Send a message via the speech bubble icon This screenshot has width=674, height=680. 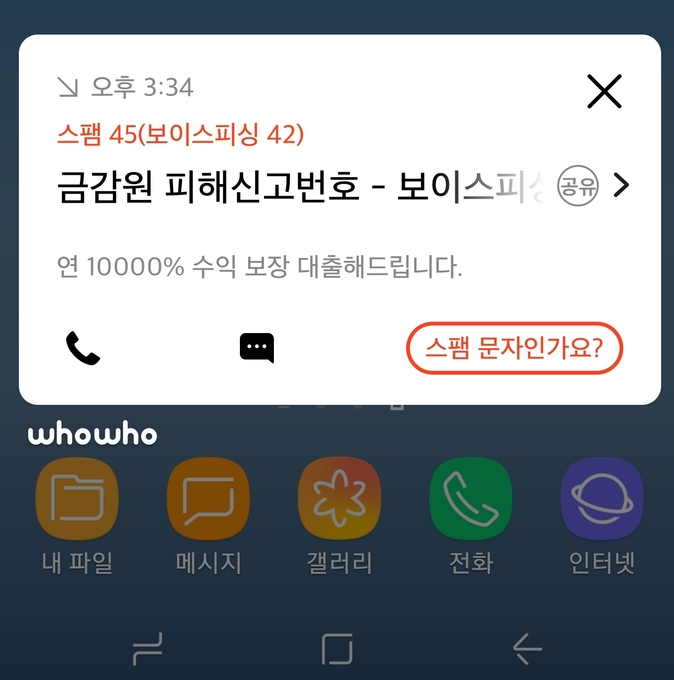[256, 348]
